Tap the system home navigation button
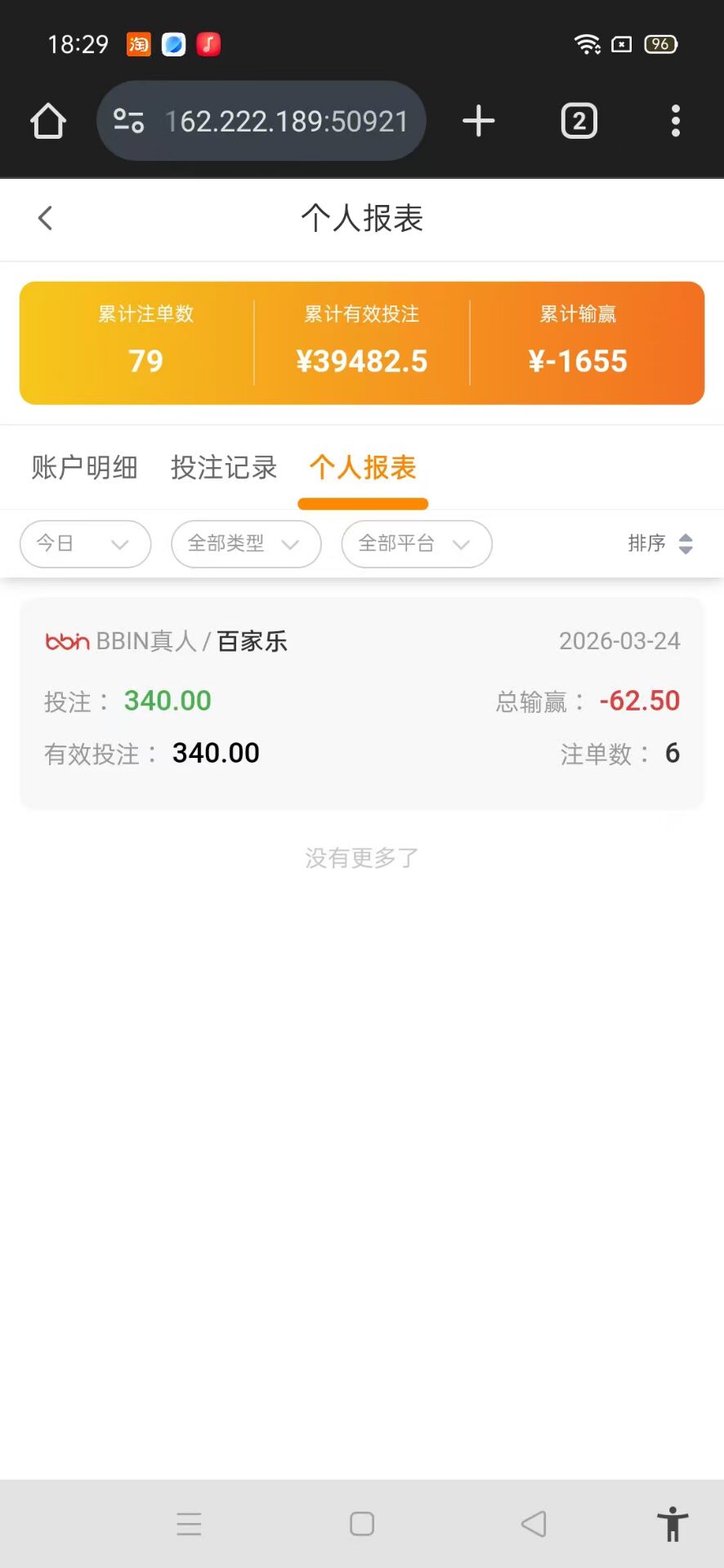Image resolution: width=724 pixels, height=1568 pixels. [x=362, y=1524]
